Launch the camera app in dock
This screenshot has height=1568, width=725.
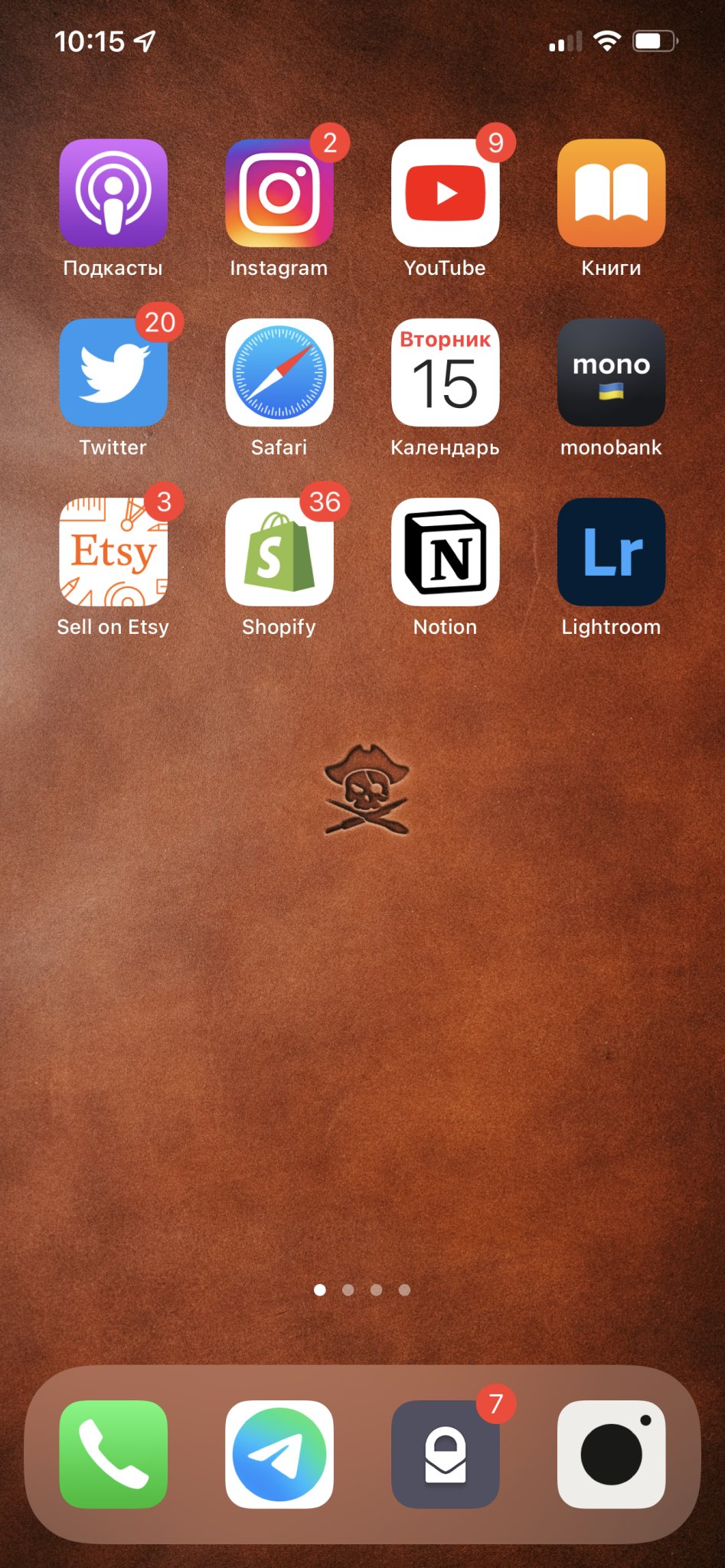coord(611,1454)
